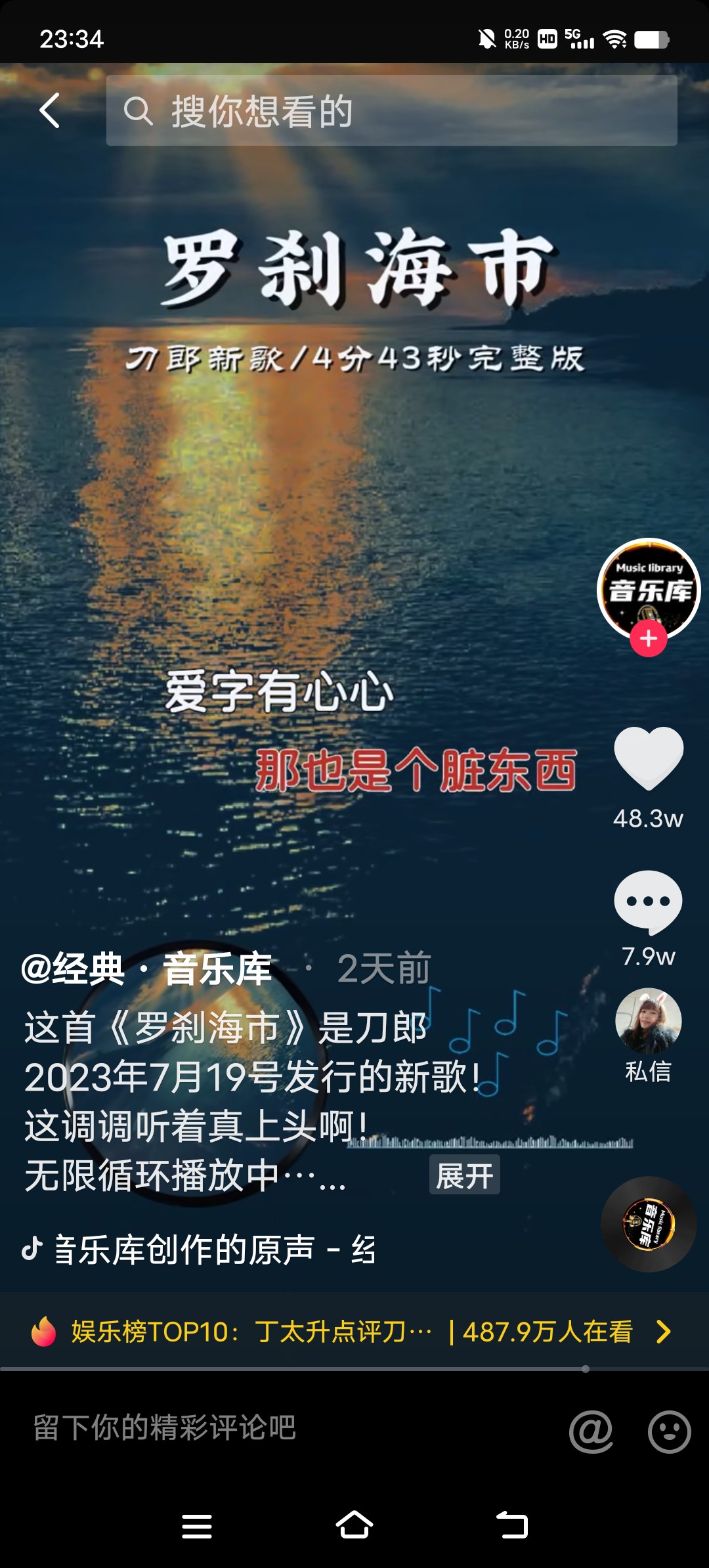The width and height of the screenshot is (709, 1568).
Task: Go to the system home screen
Action: (354, 1525)
